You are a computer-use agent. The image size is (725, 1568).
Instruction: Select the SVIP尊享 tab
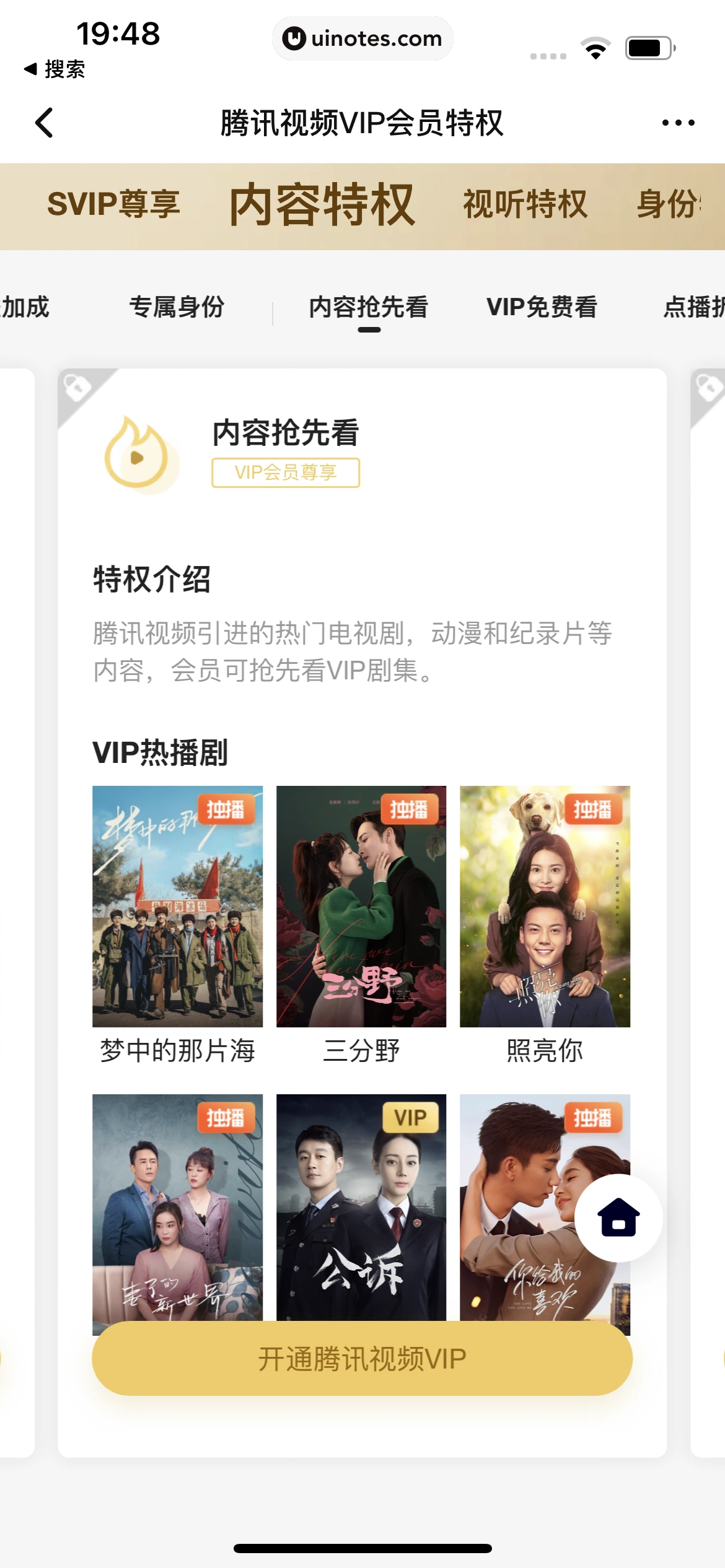pyautogui.click(x=115, y=204)
